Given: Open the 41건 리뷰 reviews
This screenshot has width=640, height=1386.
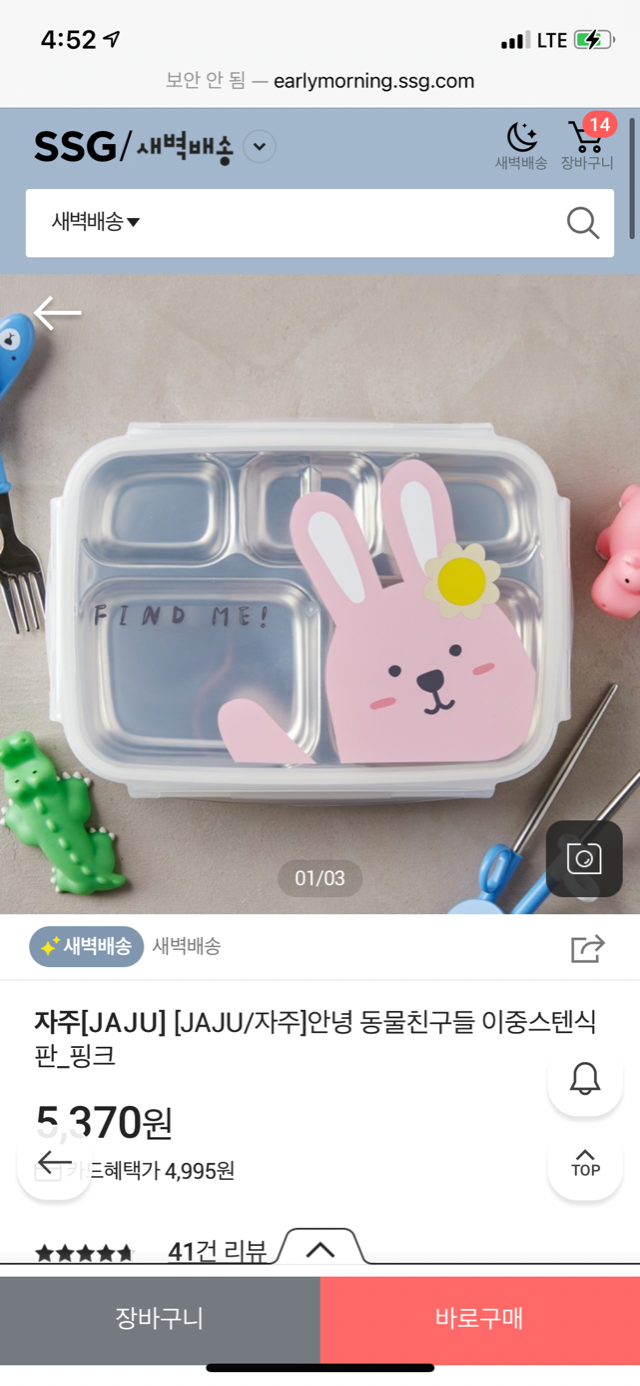Looking at the screenshot, I should (217, 1251).
